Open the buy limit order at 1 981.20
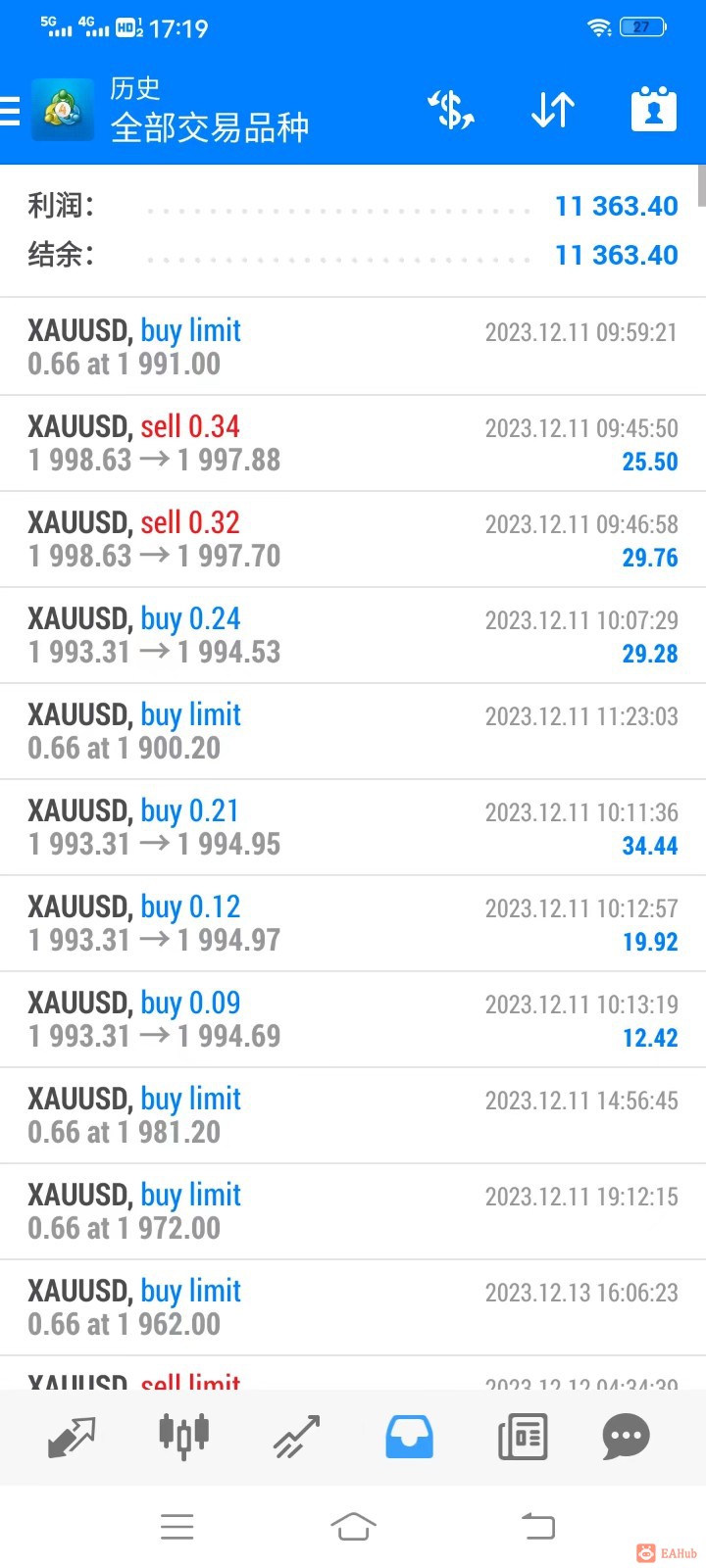 (353, 1115)
